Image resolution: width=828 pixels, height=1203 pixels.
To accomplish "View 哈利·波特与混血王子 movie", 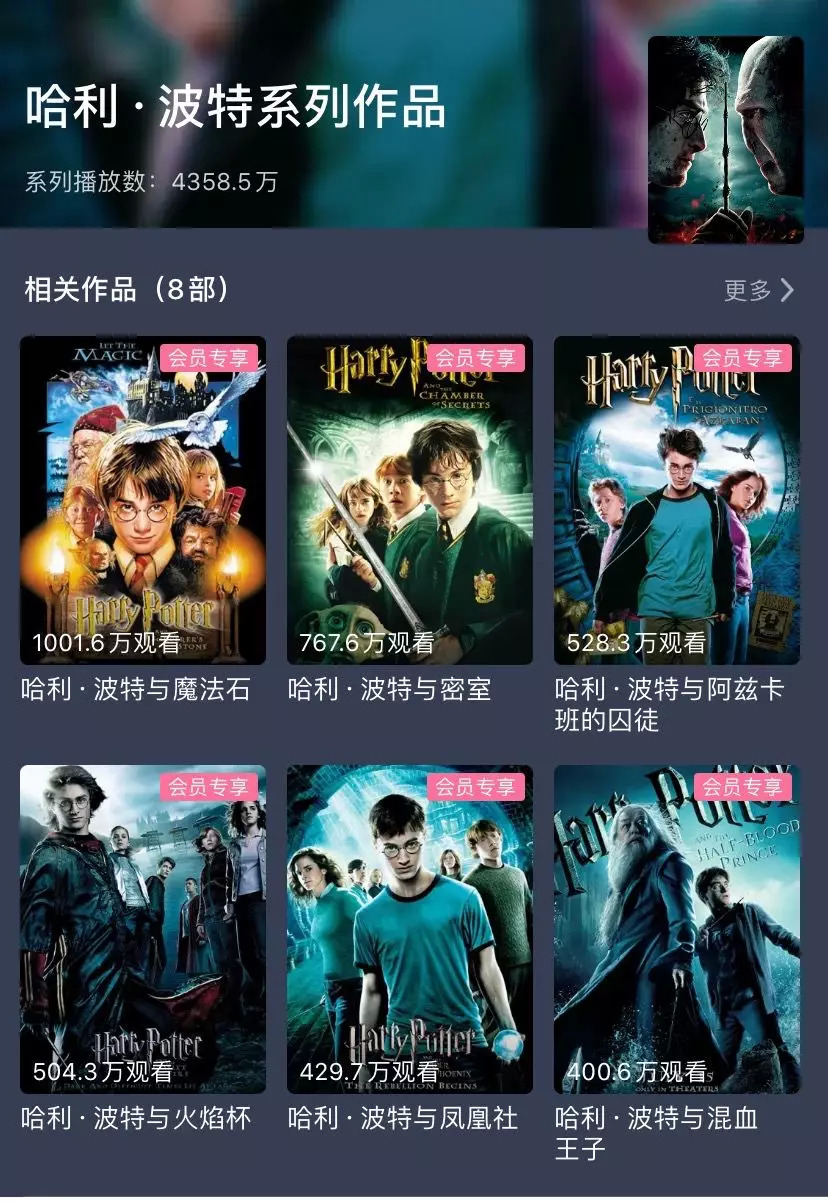I will [677, 929].
